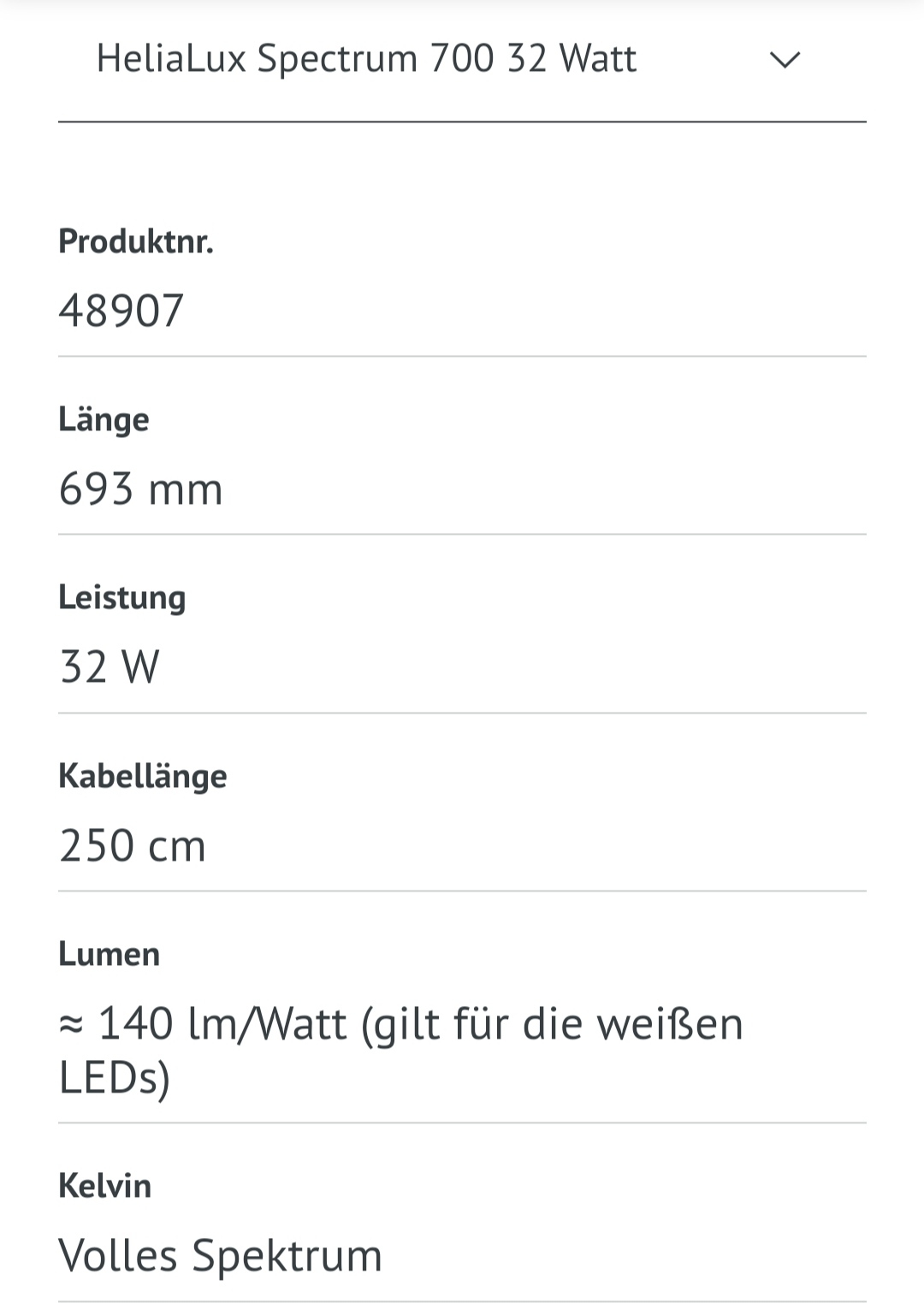924x1303 pixels.
Task: Open the HeliaLux Spectrum 700 variant dropdown
Action: point(462,60)
